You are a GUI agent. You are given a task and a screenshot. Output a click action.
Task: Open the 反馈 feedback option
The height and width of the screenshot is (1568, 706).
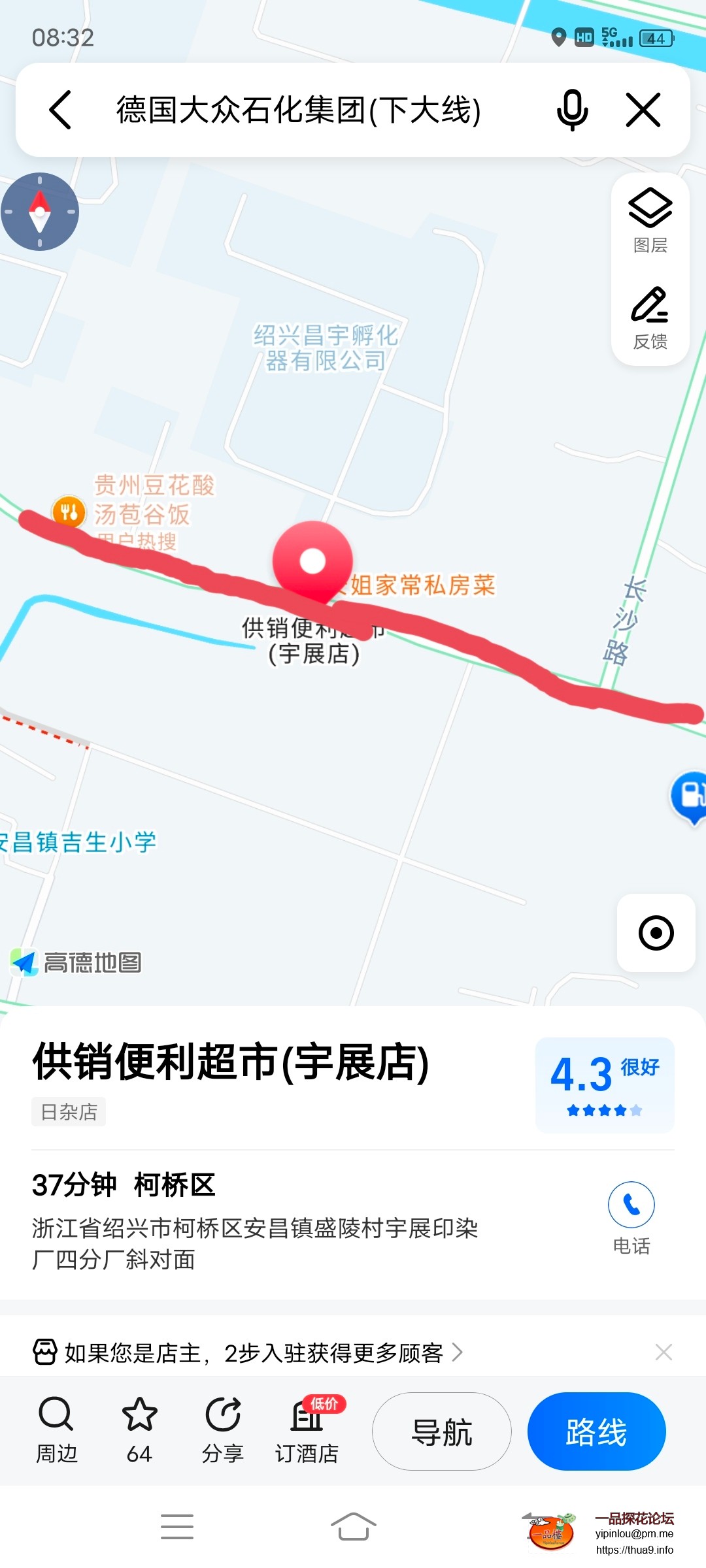click(x=650, y=318)
